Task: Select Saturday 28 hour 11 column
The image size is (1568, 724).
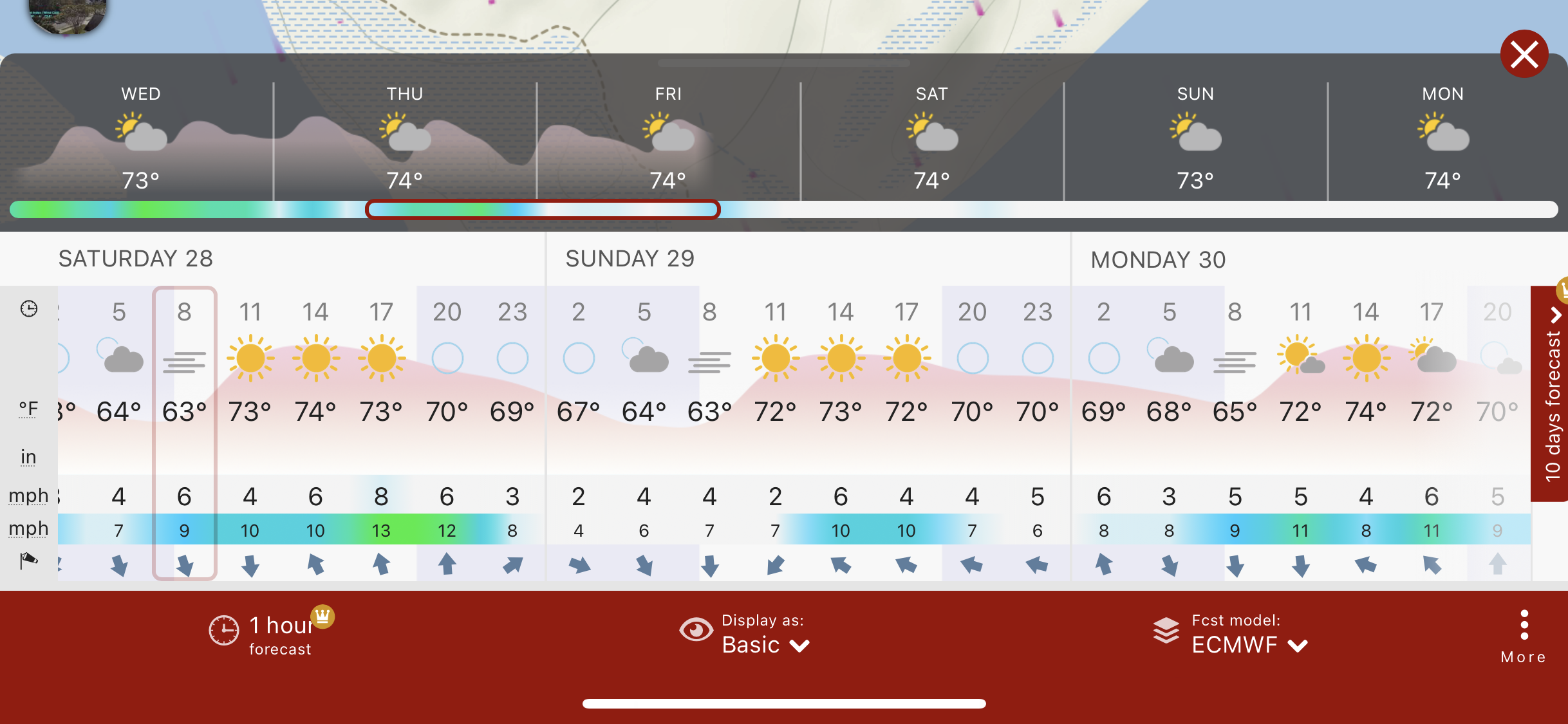Action: point(250,431)
